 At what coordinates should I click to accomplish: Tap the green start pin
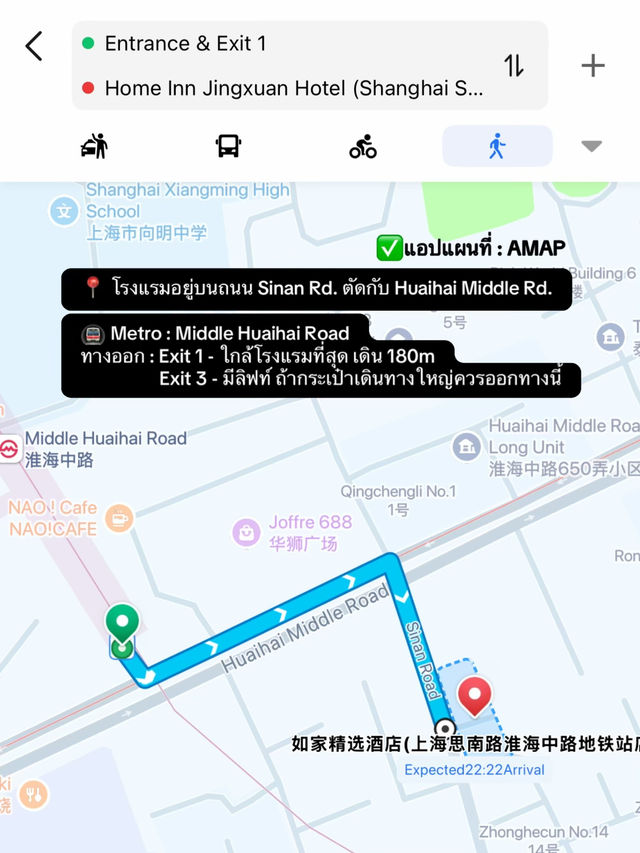click(x=122, y=625)
